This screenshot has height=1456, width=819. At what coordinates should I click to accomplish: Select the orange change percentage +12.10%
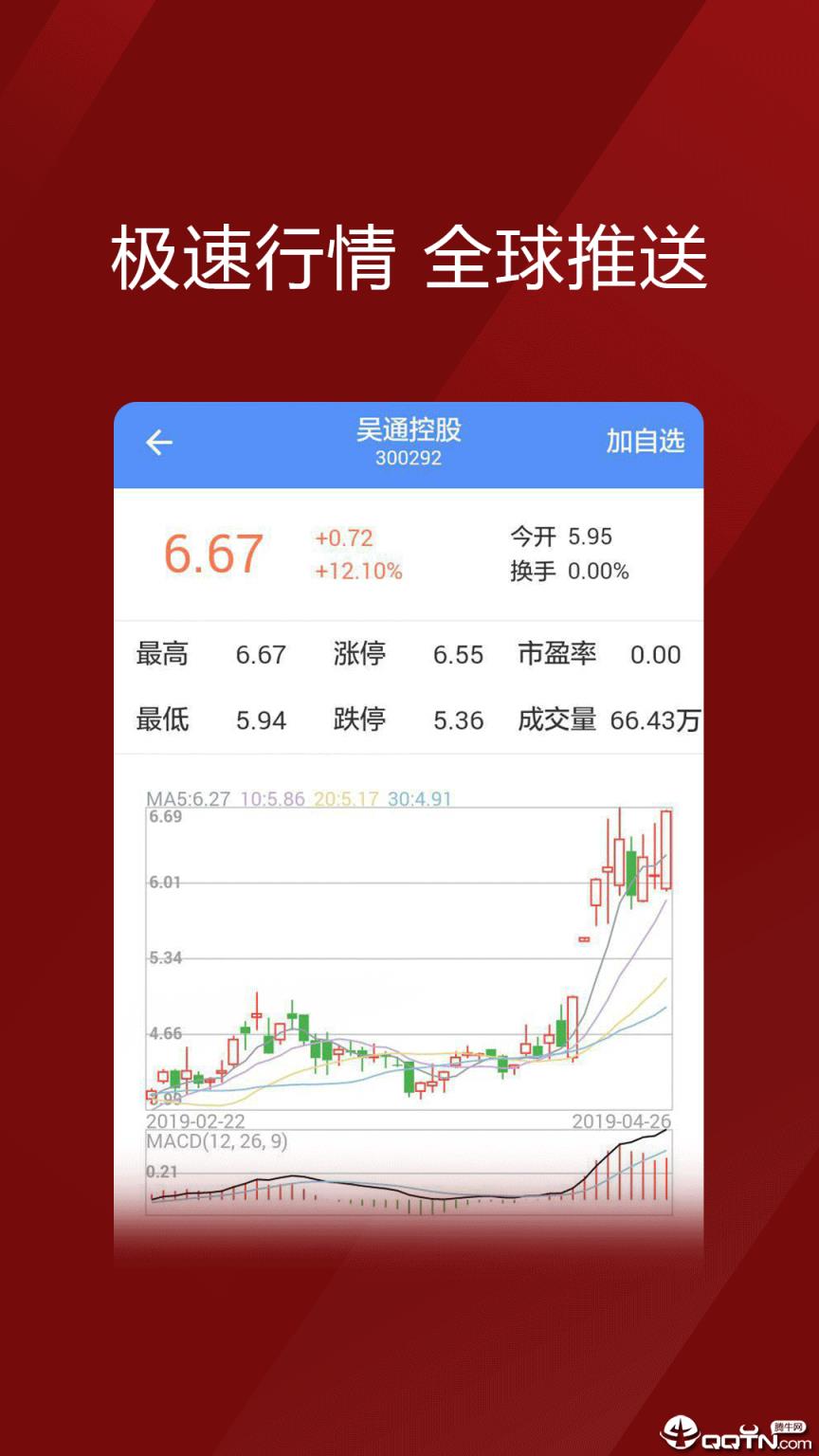pos(358,572)
